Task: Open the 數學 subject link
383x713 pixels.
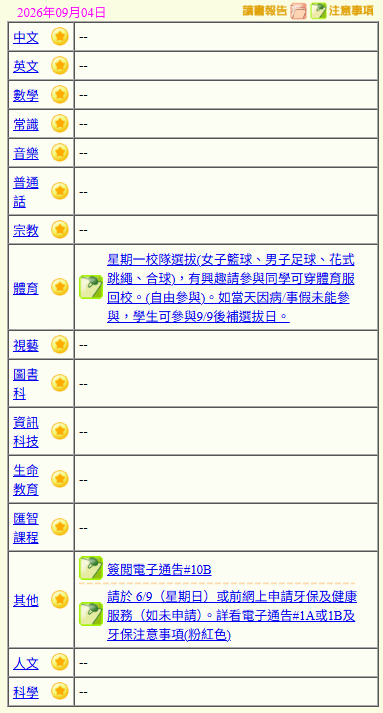Action: pos(26,95)
